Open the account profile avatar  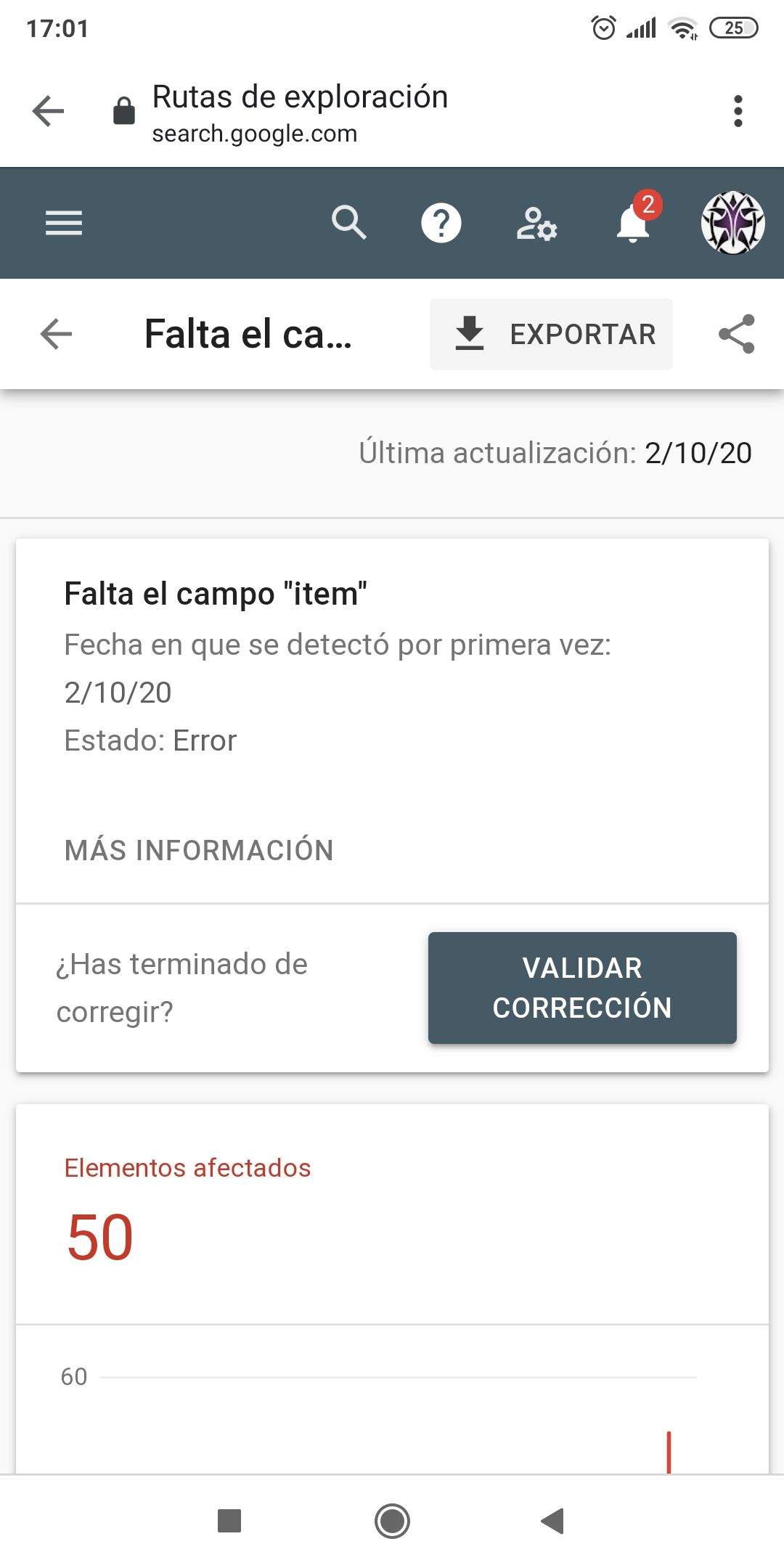733,223
